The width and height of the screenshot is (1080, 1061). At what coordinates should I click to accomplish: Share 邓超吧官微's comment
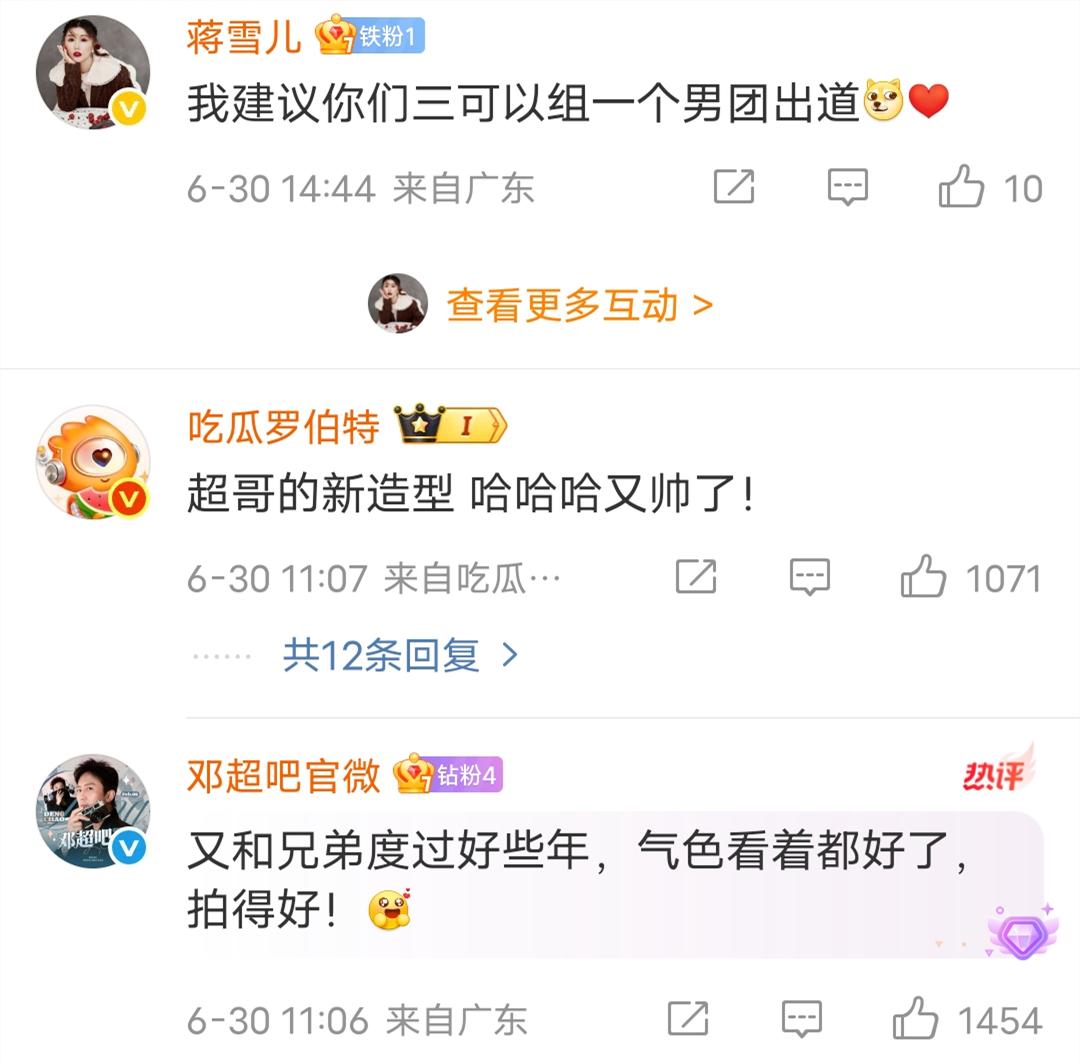688,1019
